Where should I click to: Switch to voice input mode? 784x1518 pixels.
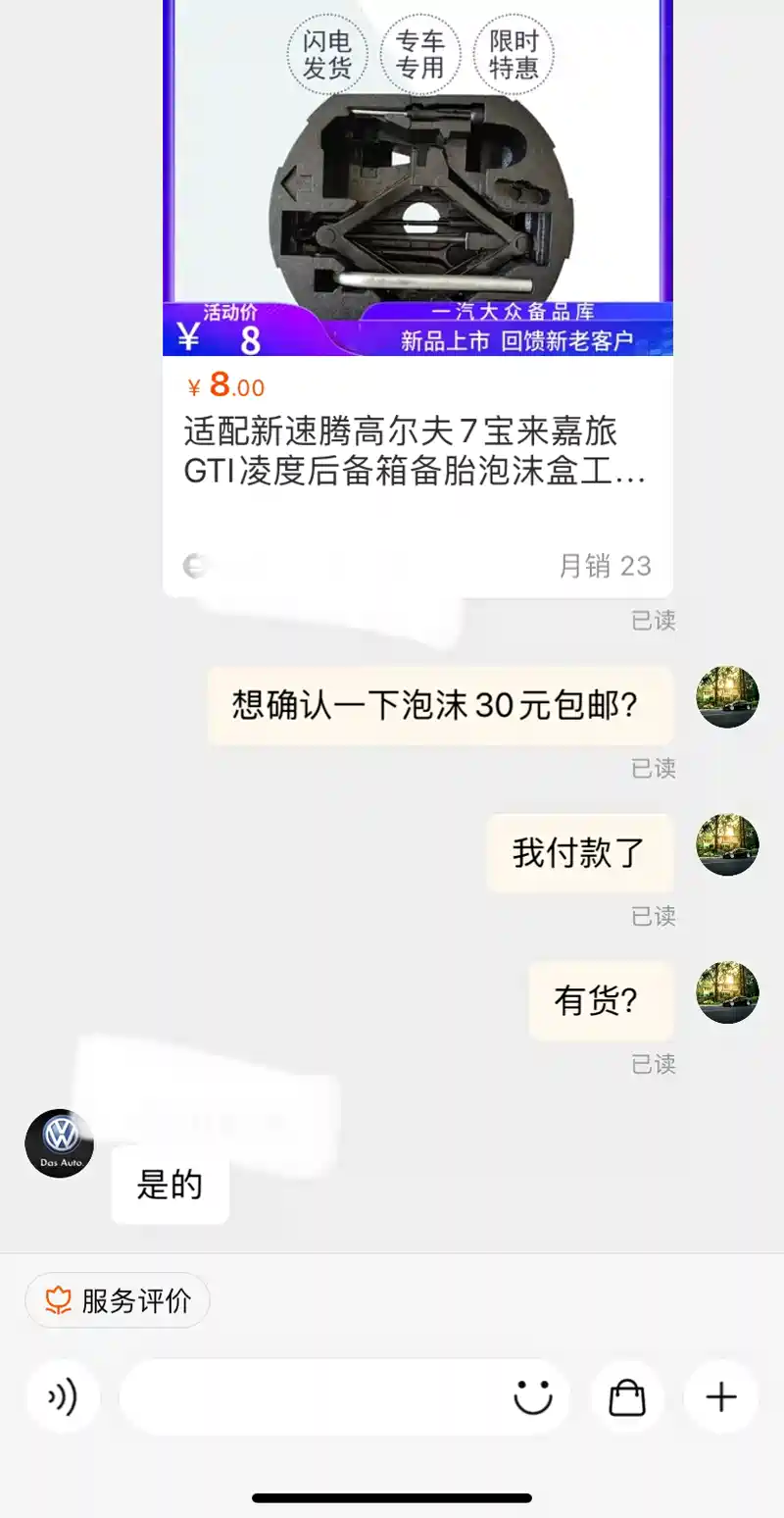[x=63, y=1396]
